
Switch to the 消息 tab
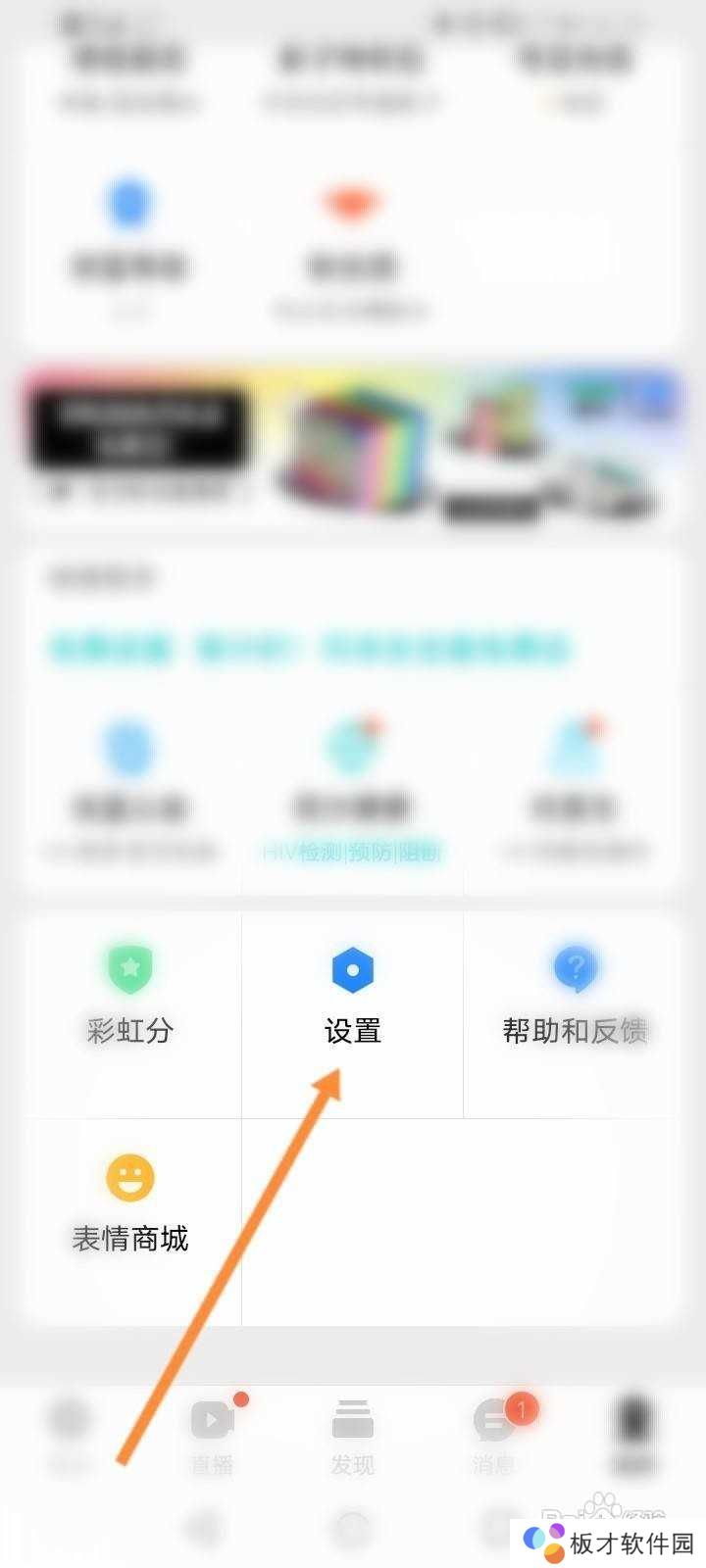[493, 1436]
